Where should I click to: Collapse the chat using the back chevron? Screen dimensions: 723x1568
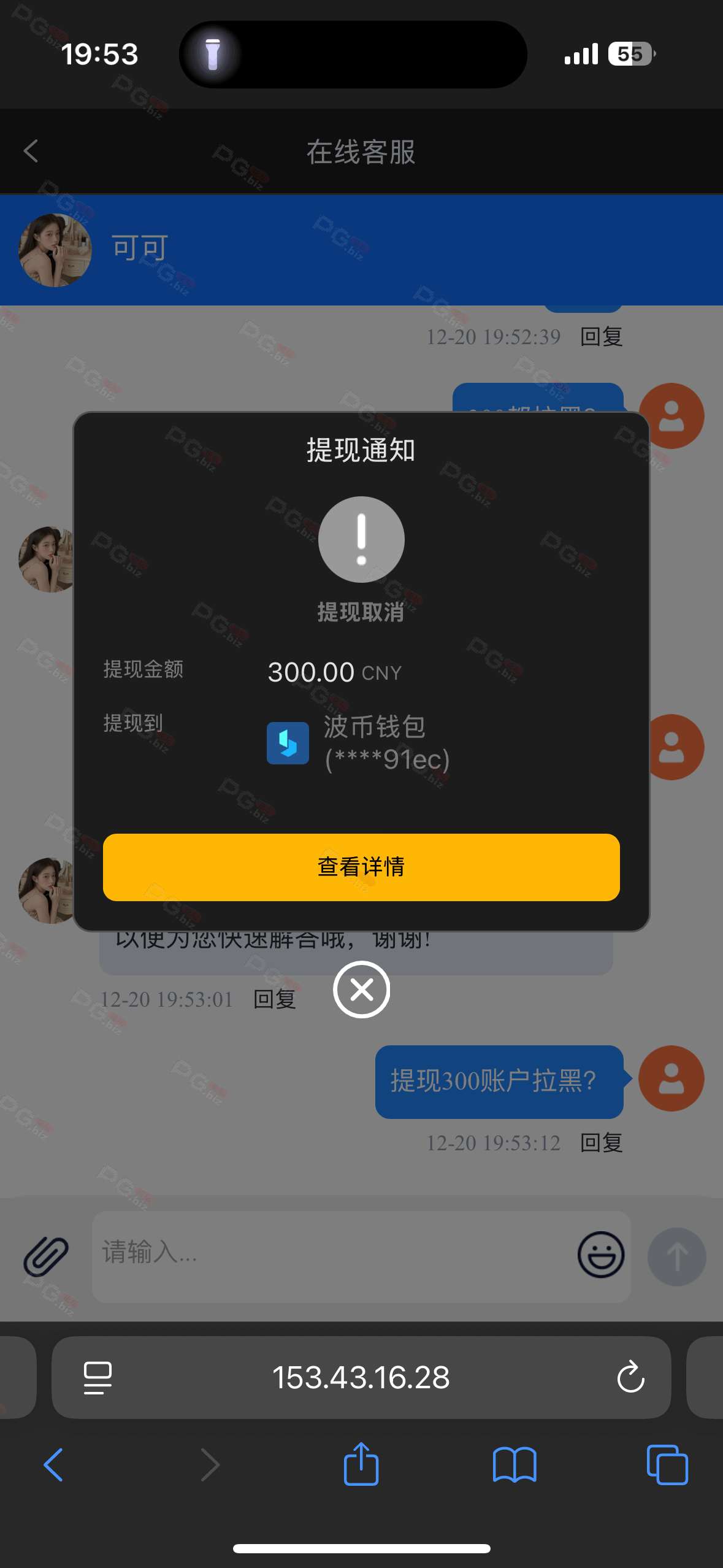pos(30,151)
